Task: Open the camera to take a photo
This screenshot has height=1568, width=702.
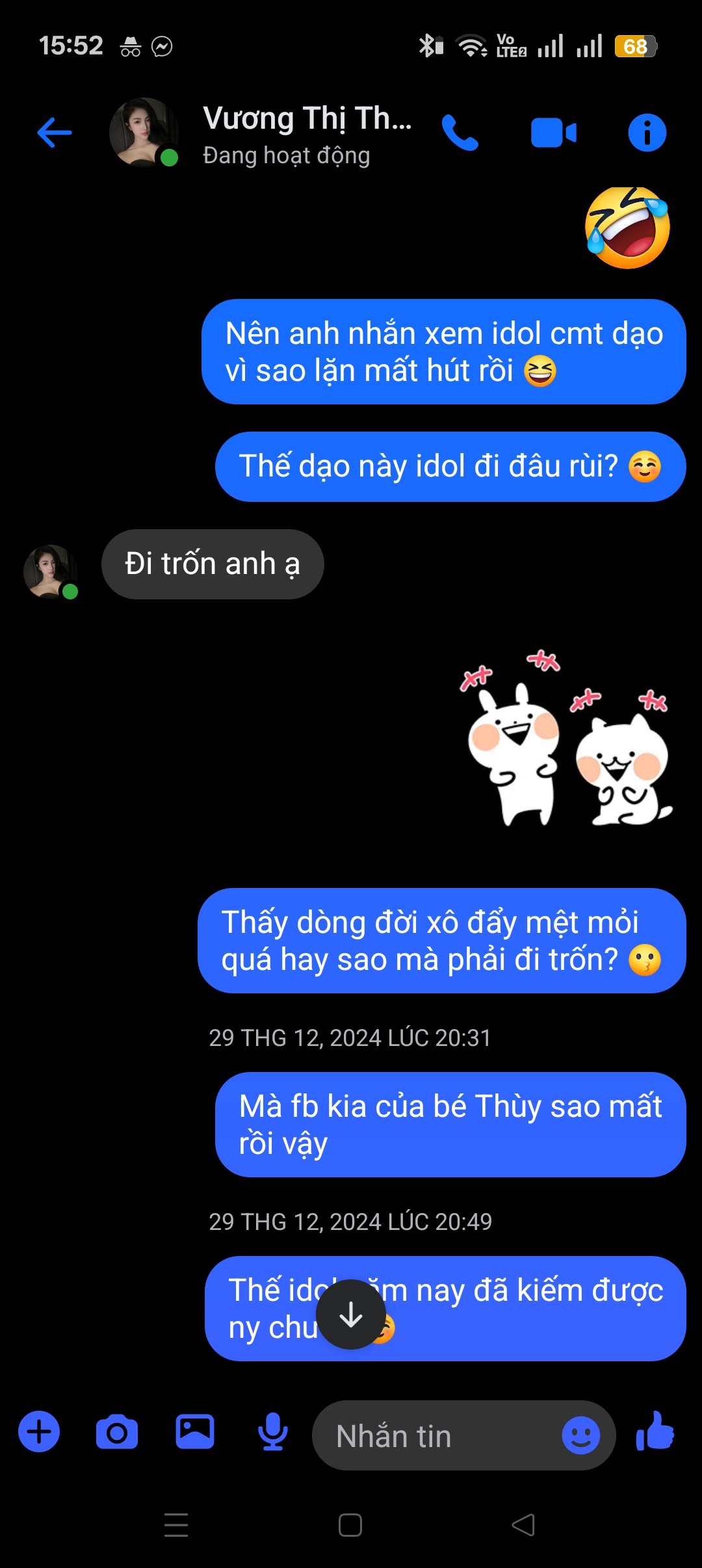Action: tap(117, 1431)
